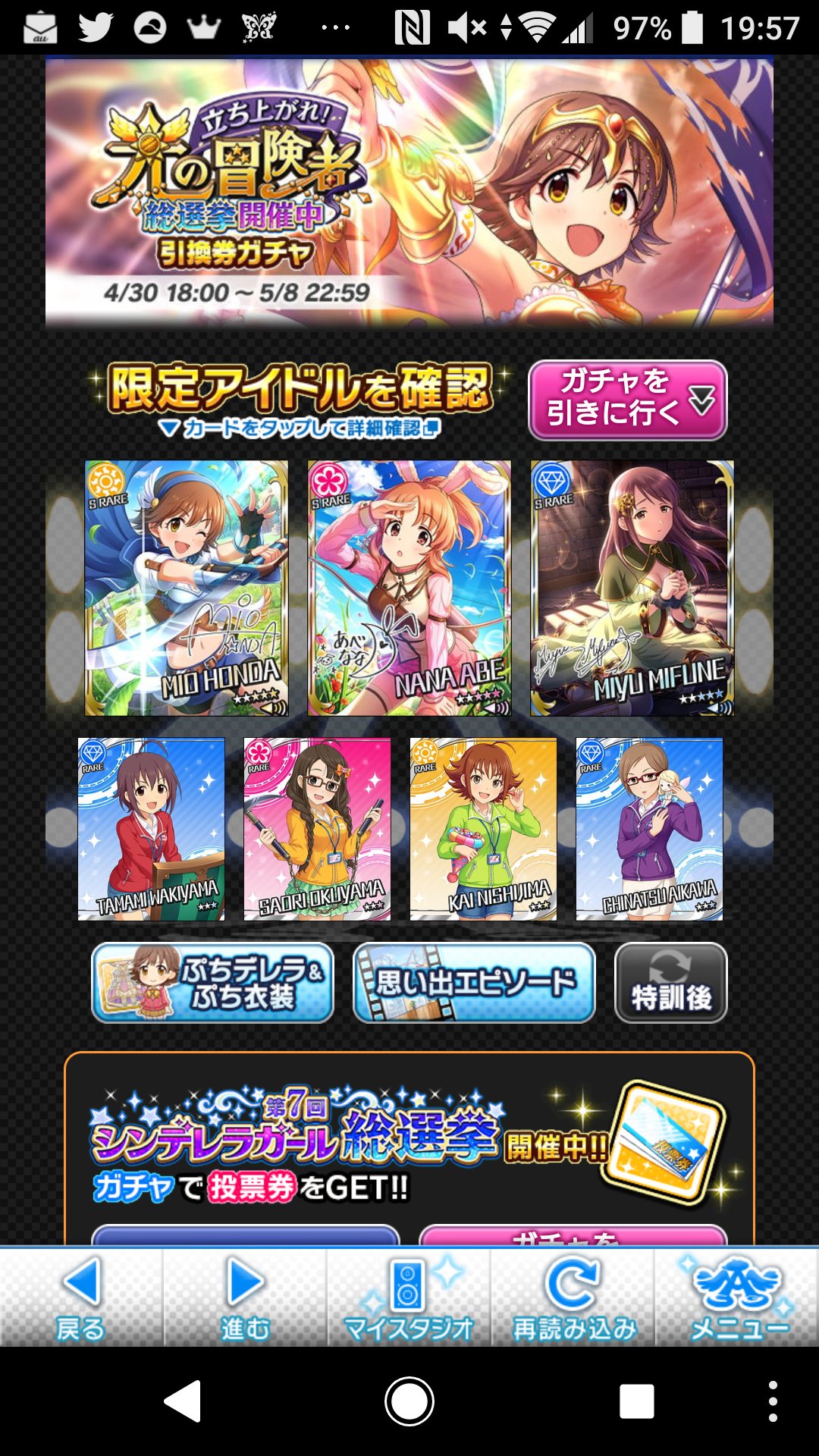Image resolution: width=819 pixels, height=1456 pixels.
Task: Open the Chinatsu Aikawa rare card
Action: pos(649,829)
